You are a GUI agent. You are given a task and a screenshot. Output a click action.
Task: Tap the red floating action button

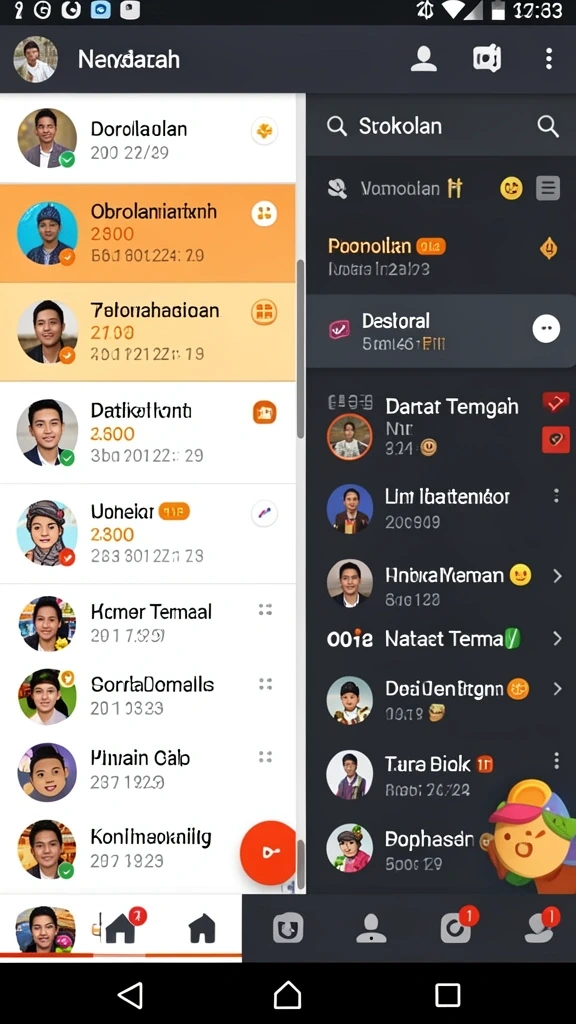tap(268, 852)
